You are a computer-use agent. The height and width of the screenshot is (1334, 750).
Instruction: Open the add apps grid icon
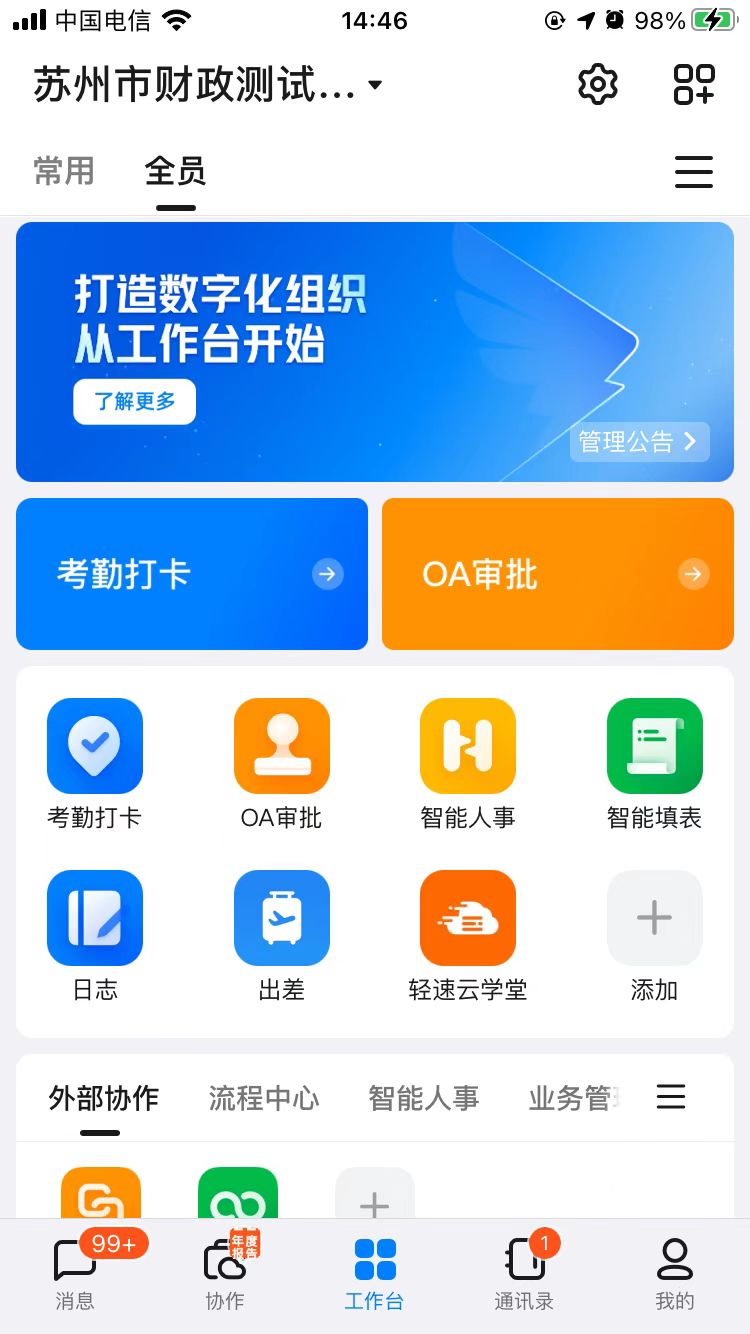[694, 85]
